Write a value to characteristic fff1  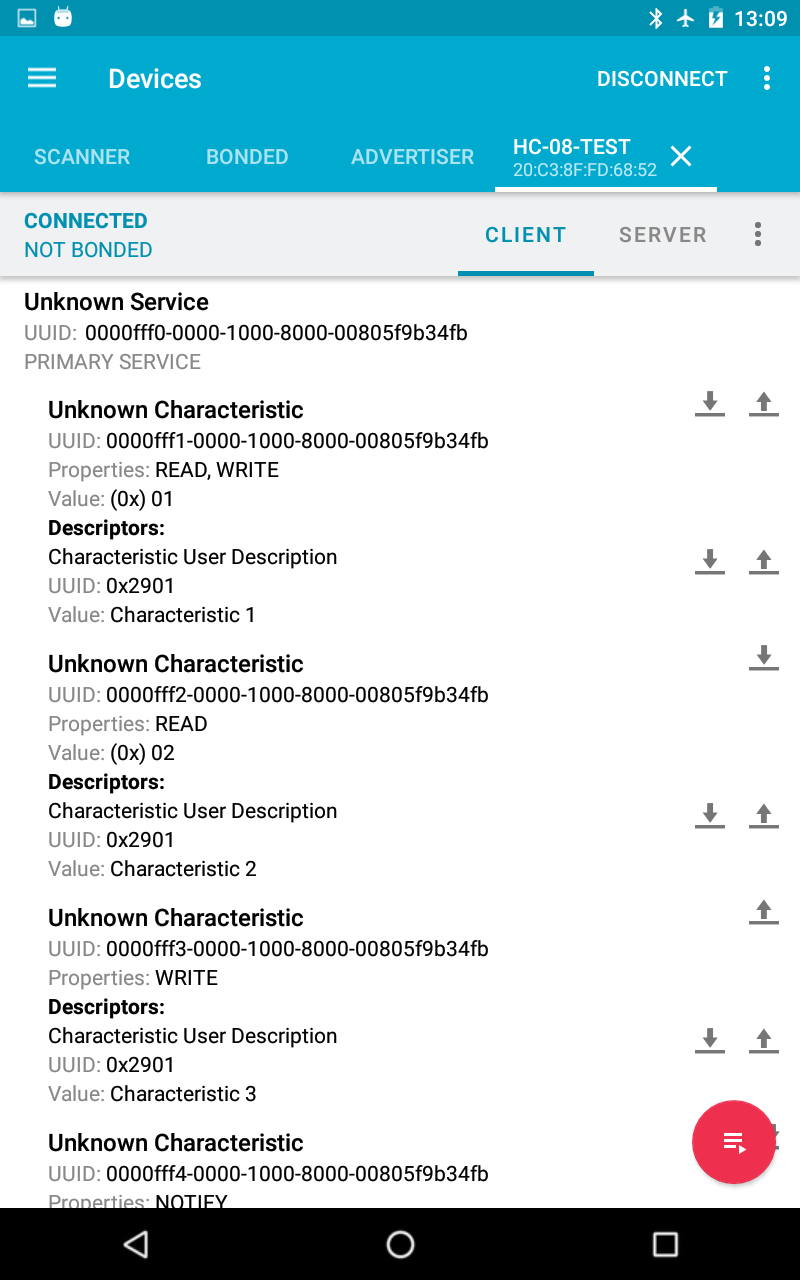(764, 404)
